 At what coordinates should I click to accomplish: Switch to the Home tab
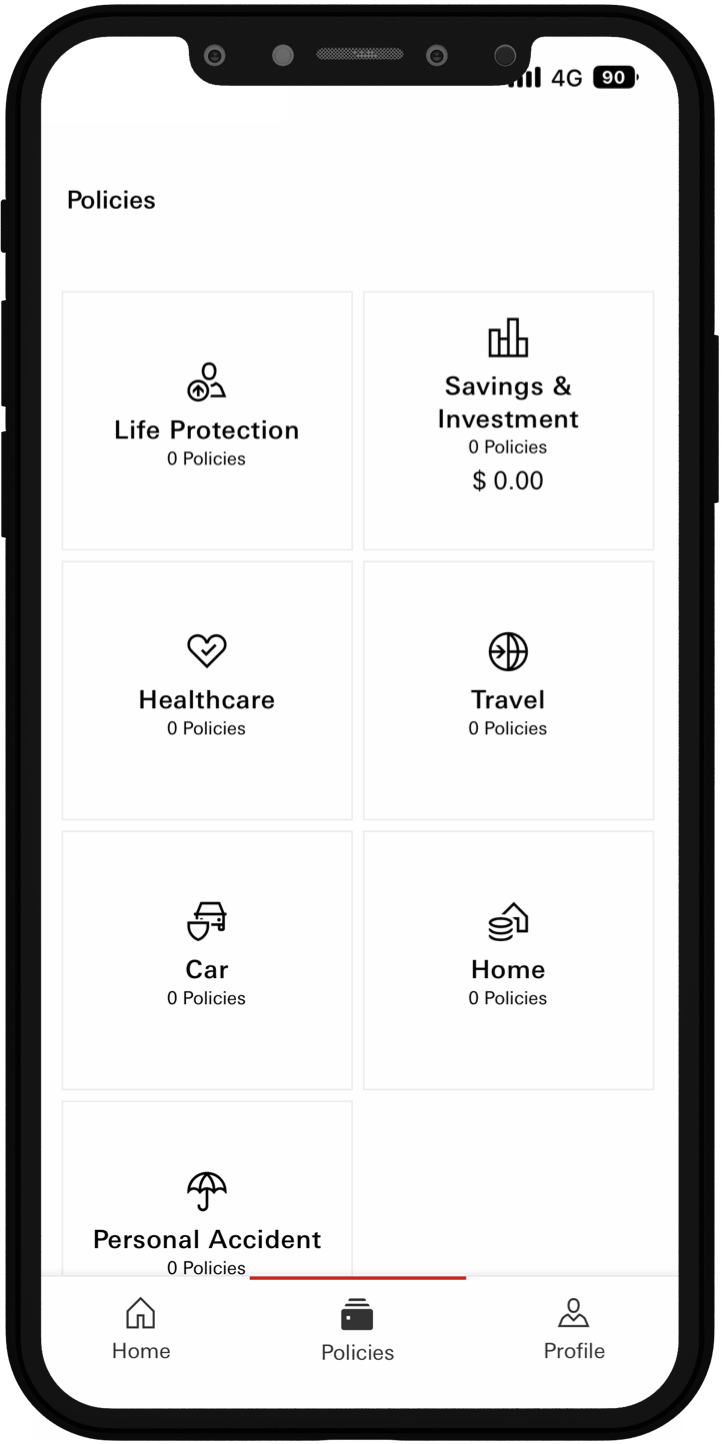click(141, 1330)
